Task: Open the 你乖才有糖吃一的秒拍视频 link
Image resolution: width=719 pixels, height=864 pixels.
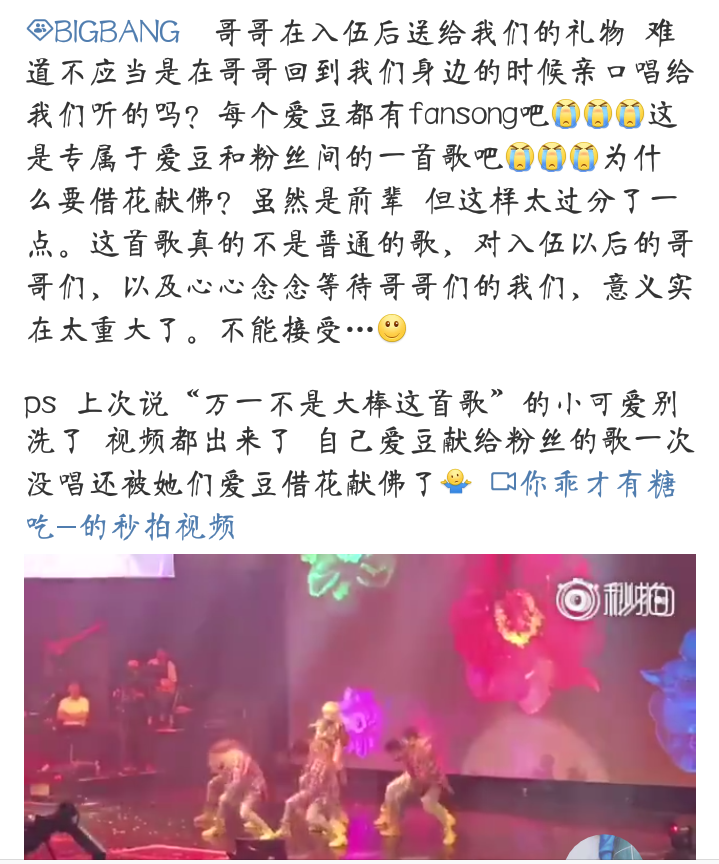Action: click(x=585, y=485)
